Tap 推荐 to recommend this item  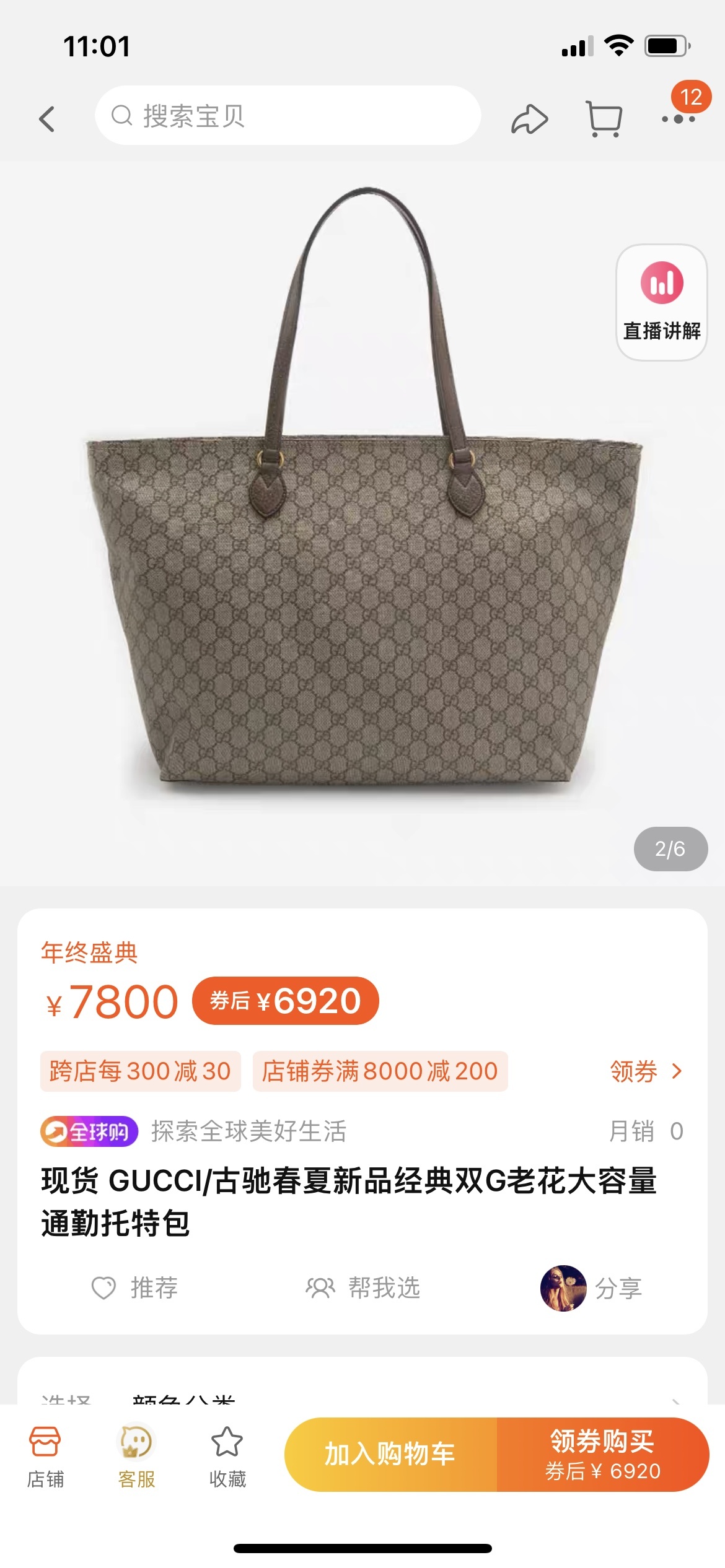[x=135, y=1288]
